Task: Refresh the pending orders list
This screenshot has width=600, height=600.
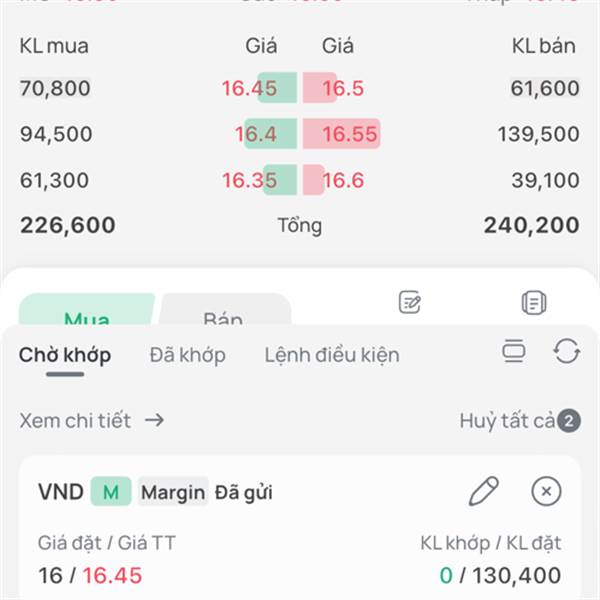Action: pos(567,351)
